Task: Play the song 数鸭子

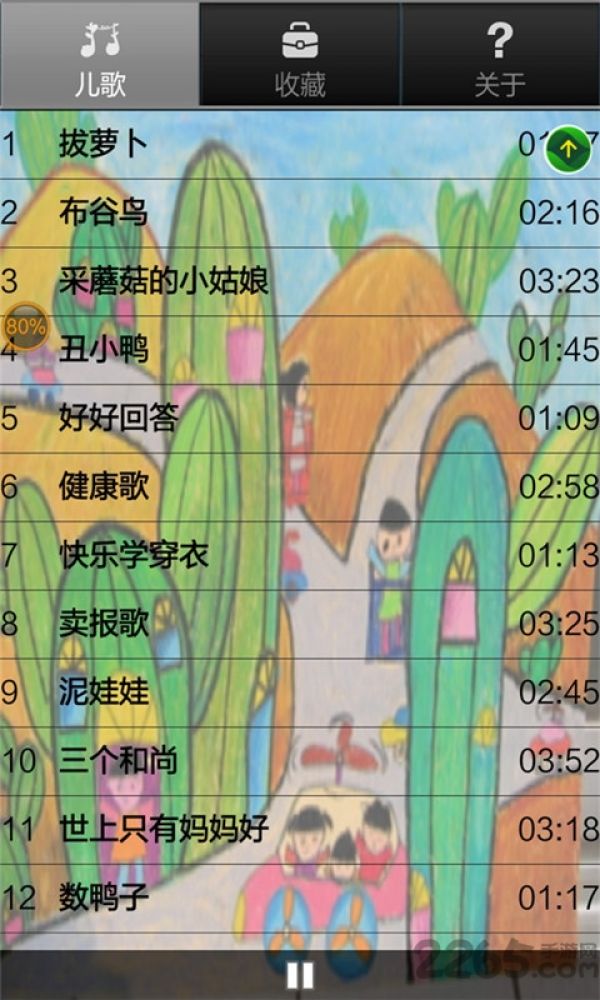Action: [300, 899]
